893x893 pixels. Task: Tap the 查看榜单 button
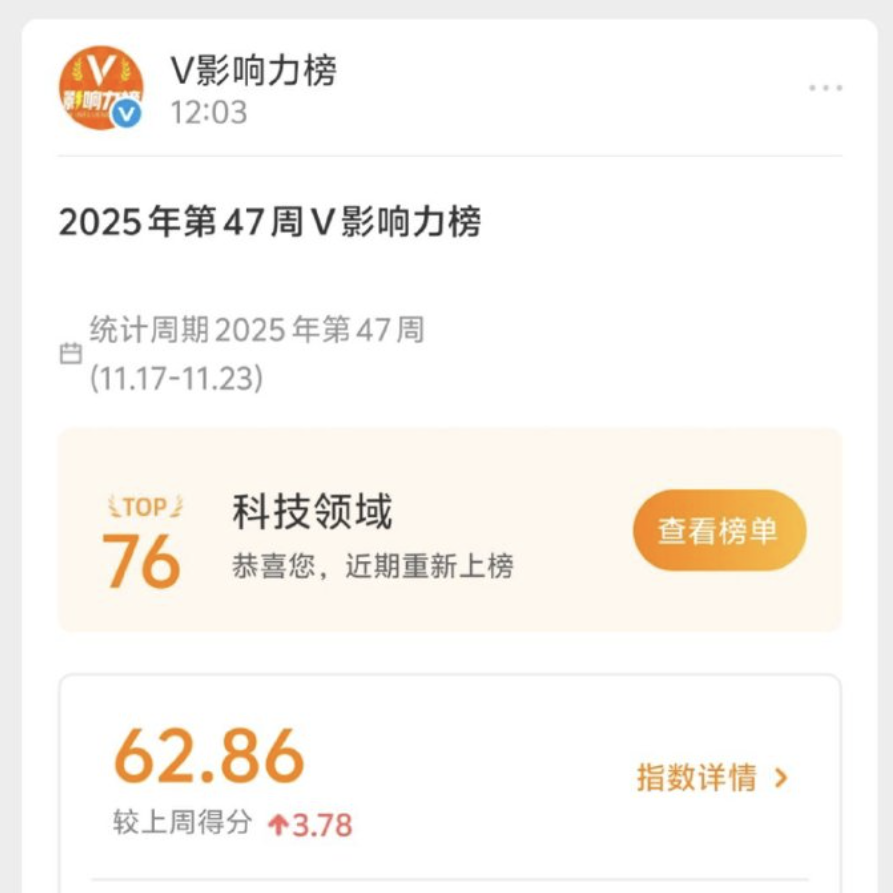click(x=719, y=530)
